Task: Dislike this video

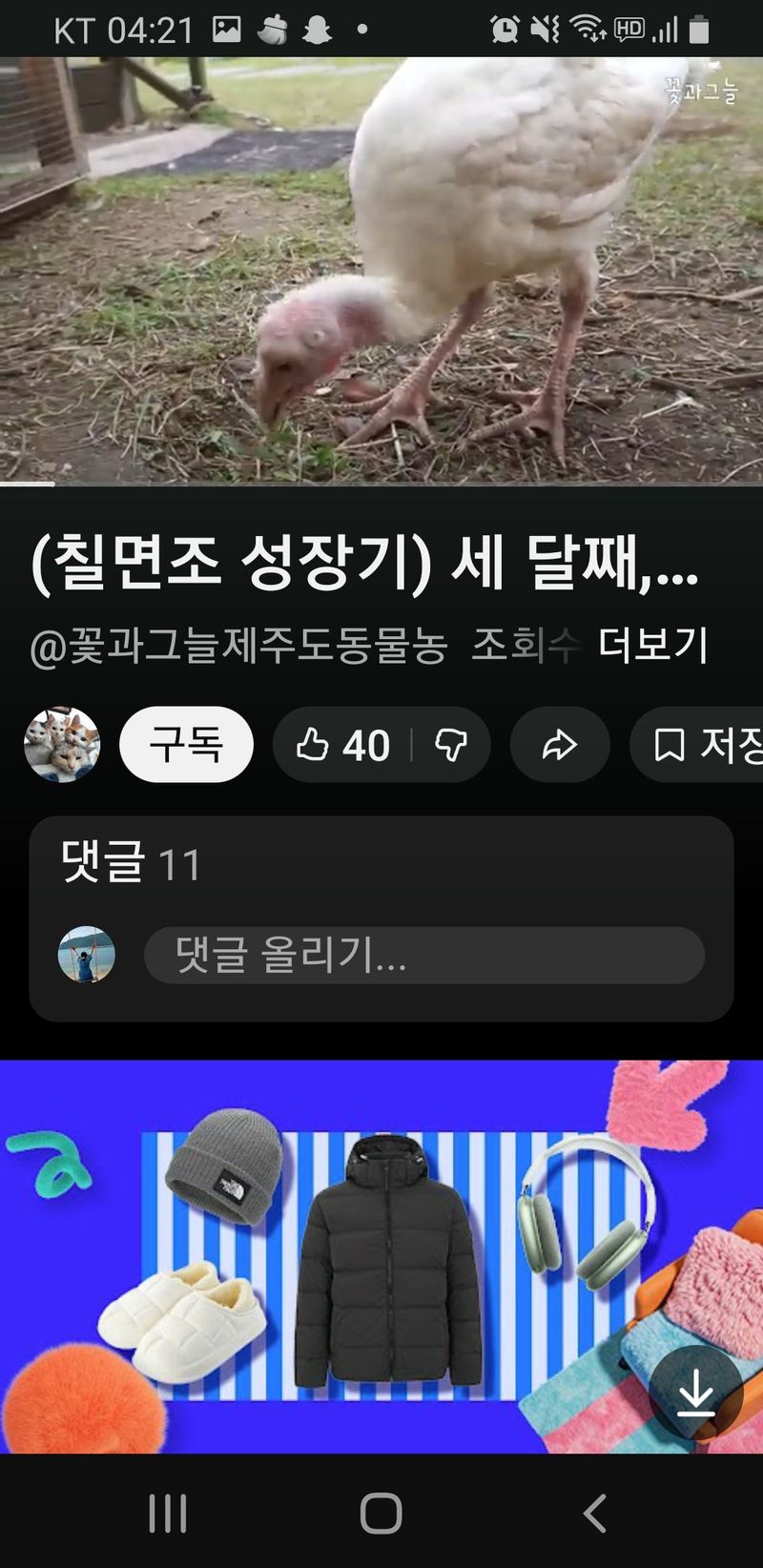Action: 451,745
